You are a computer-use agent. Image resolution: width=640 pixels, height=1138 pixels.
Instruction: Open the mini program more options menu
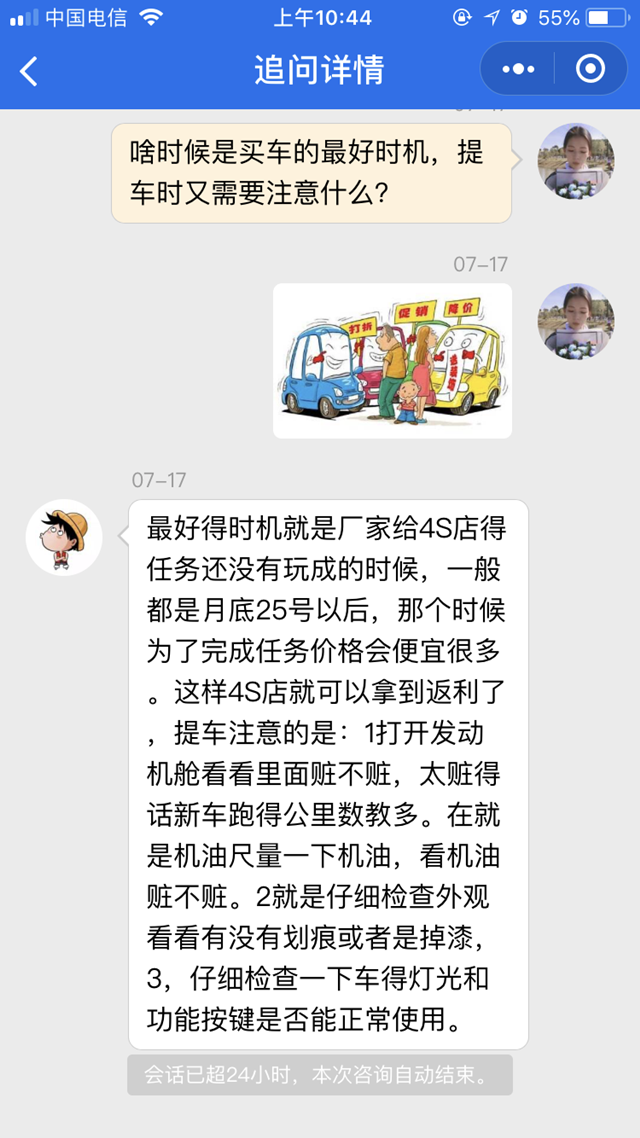[x=518, y=69]
